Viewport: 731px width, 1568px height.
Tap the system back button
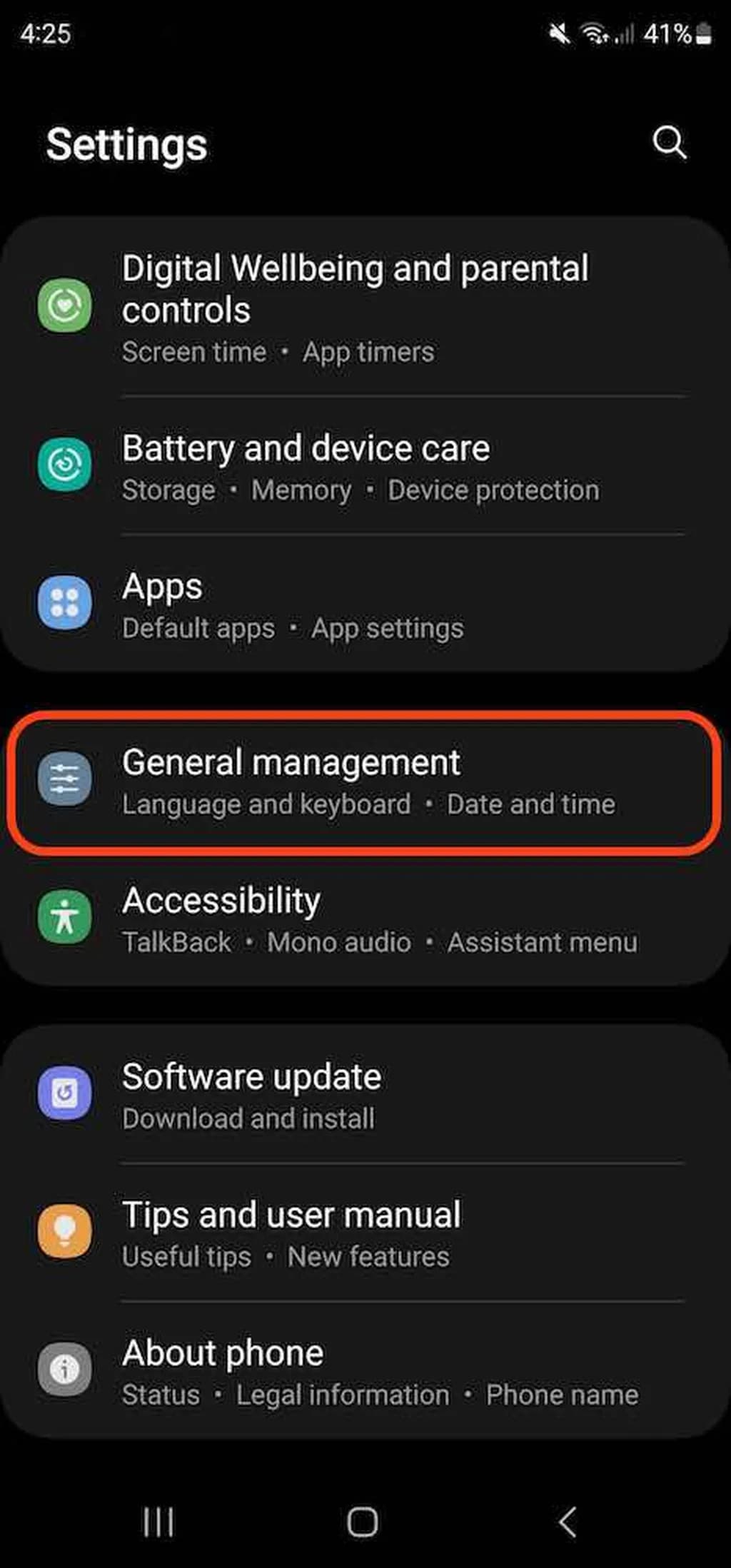pyautogui.click(x=568, y=1522)
